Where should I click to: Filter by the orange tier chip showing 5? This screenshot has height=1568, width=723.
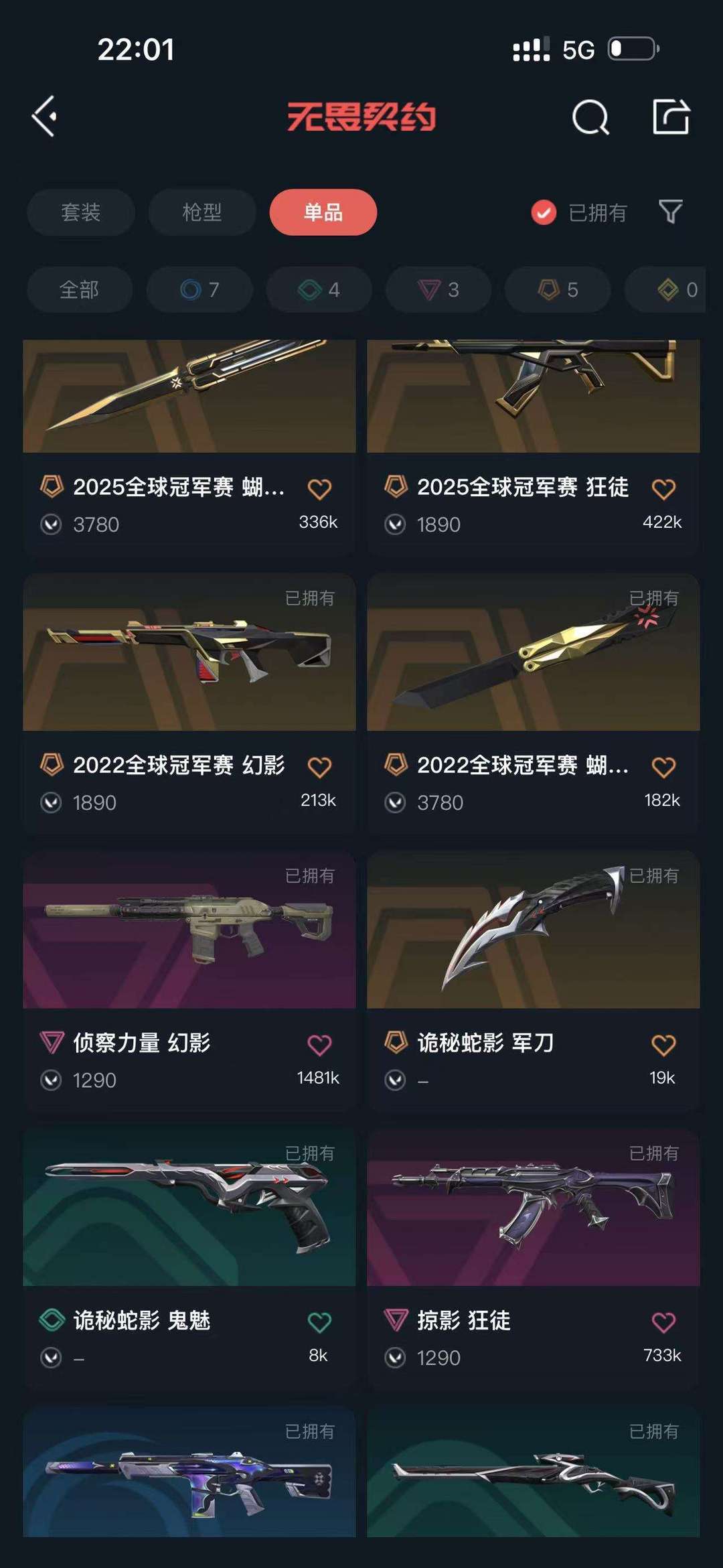tap(558, 289)
